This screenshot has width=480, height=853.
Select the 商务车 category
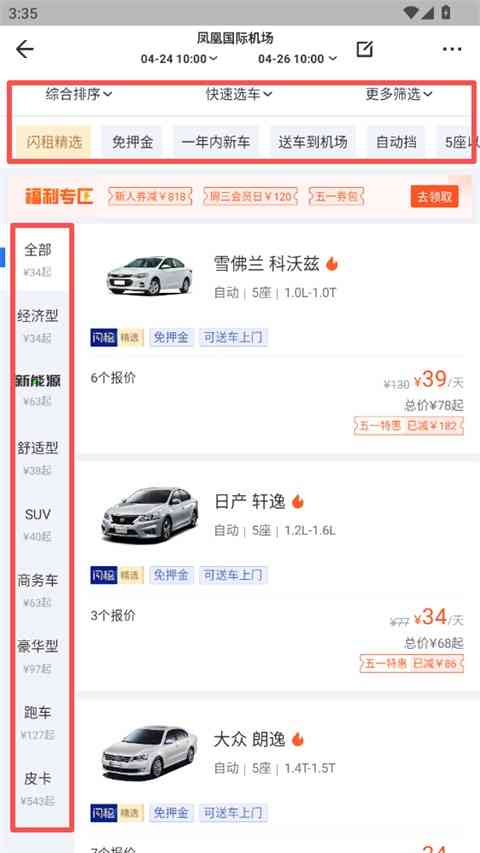point(38,590)
